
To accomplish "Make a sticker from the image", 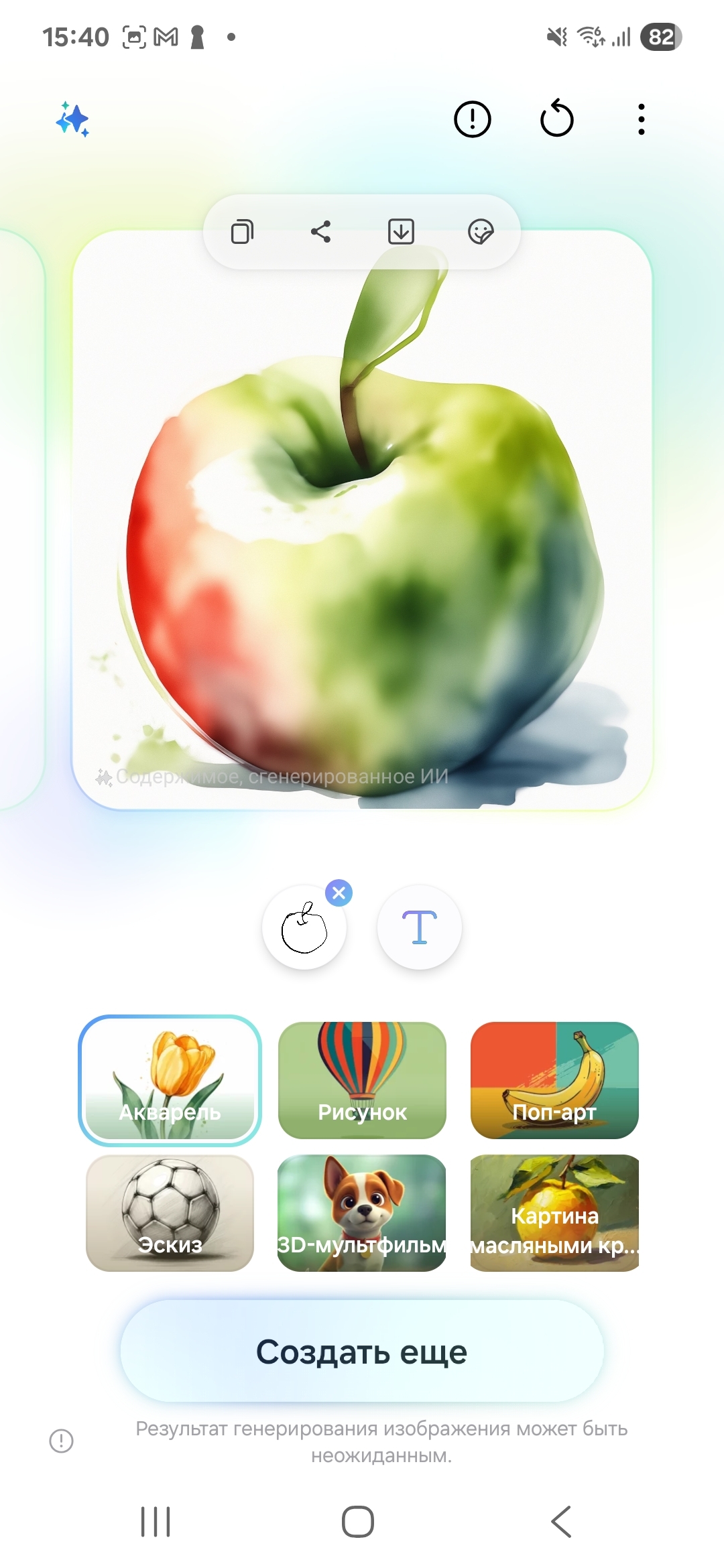I will point(481,232).
